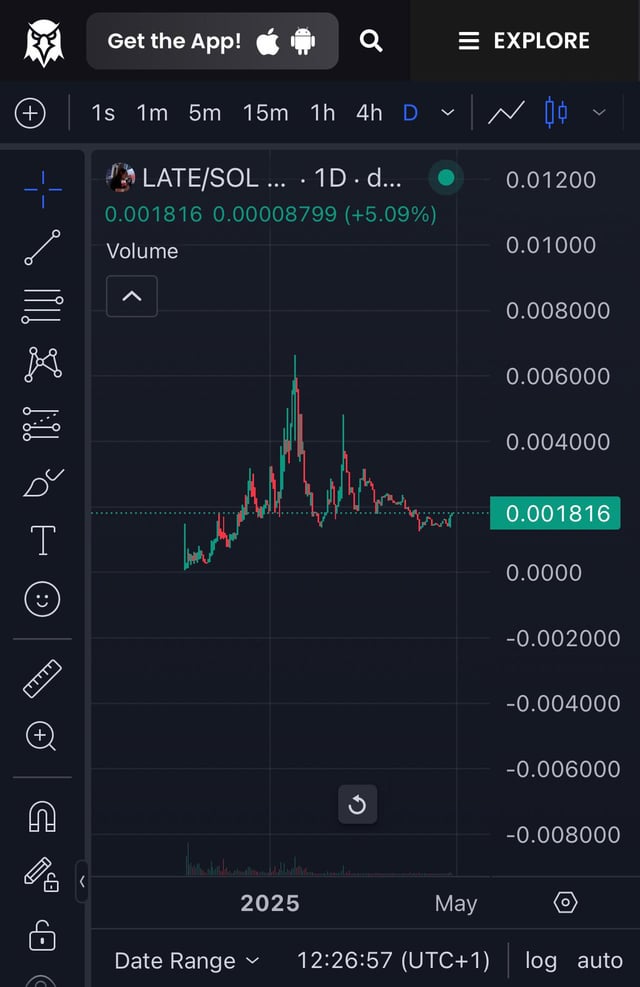Tap the zoom in magnifier tool

(x=42, y=737)
